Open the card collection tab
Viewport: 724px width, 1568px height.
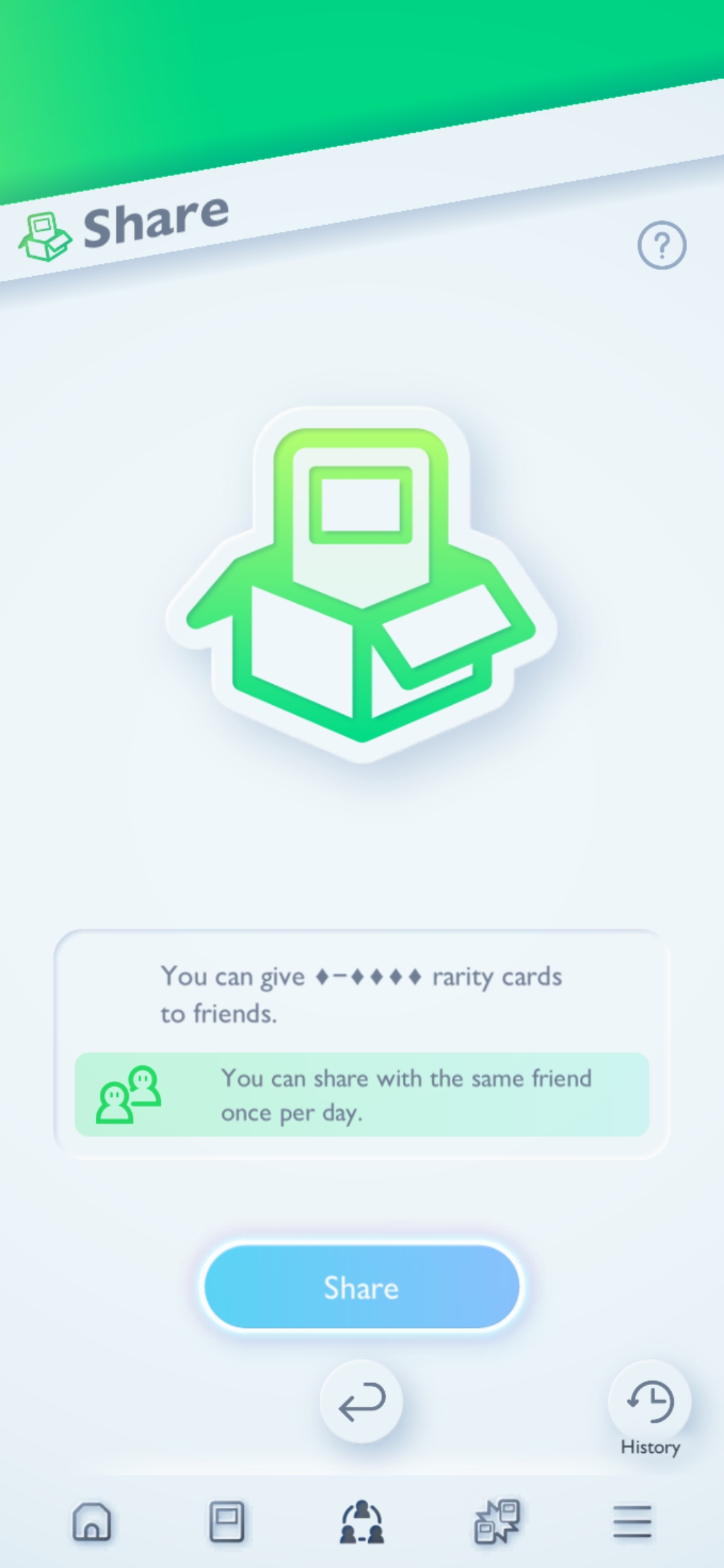[x=227, y=1522]
